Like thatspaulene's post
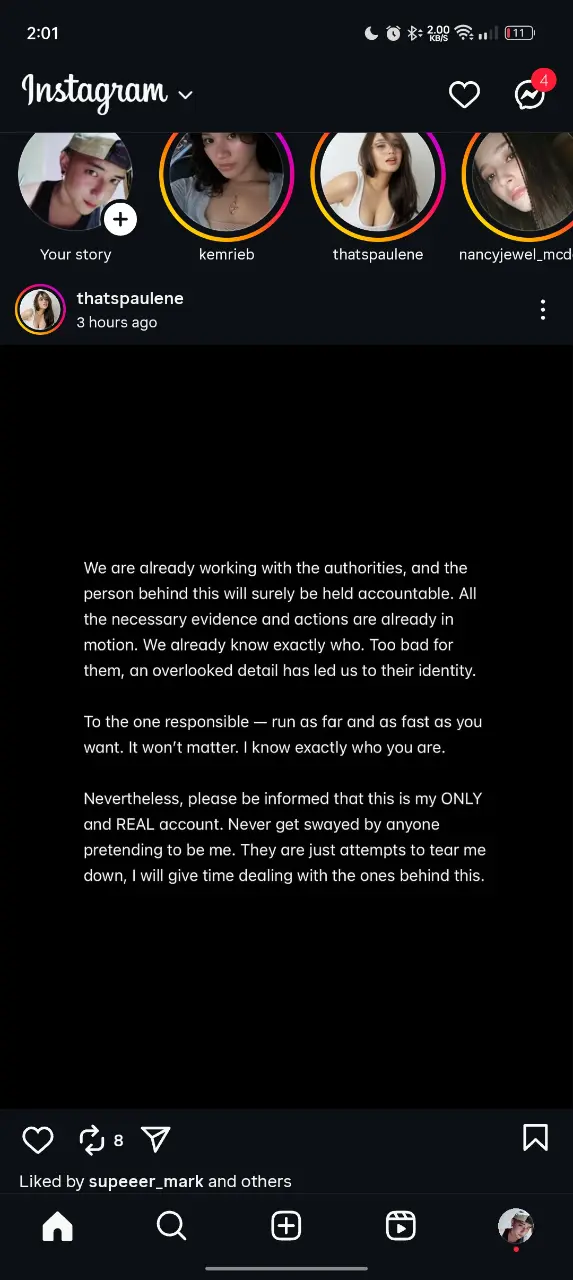Screen dimensions: 573x1280 click(x=38, y=1139)
